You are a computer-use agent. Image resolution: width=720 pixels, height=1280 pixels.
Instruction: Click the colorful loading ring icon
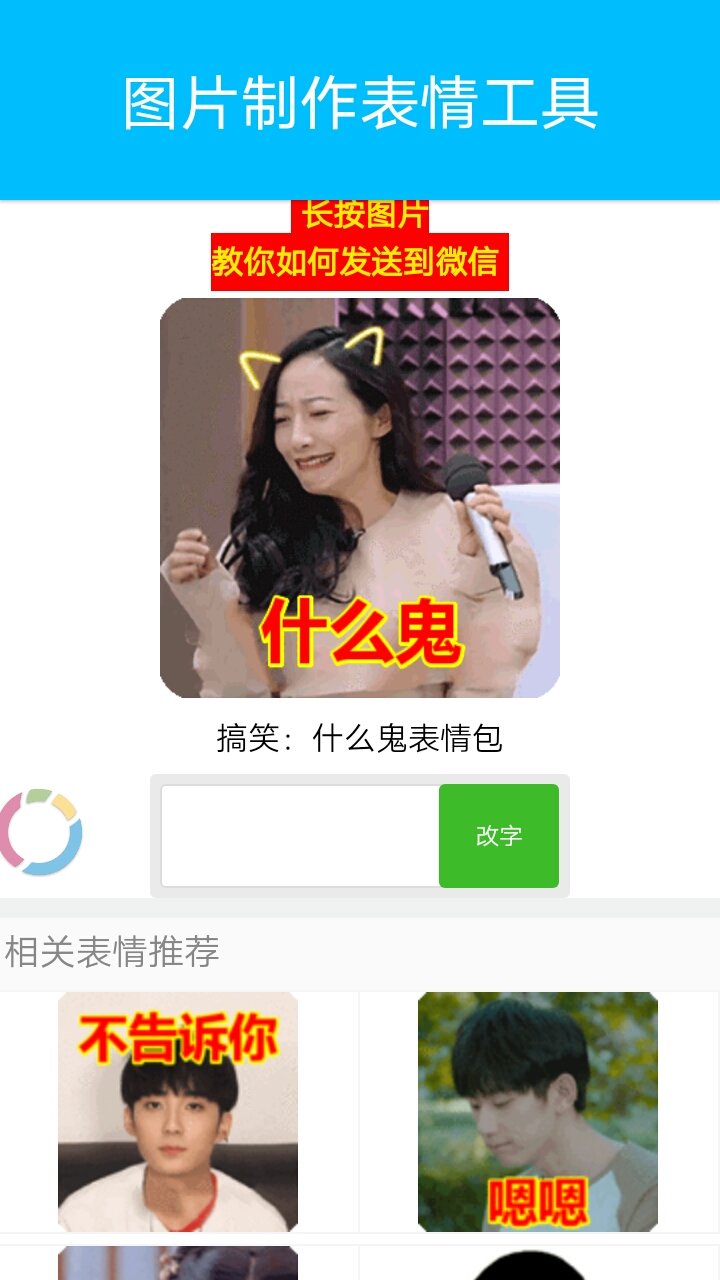42,835
